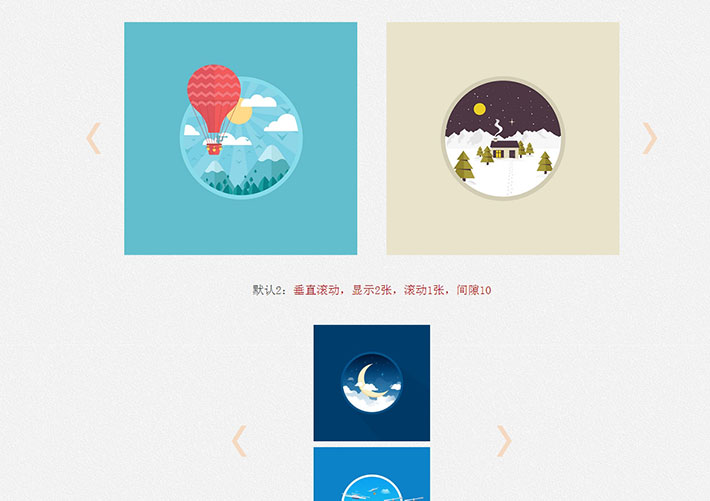Open the crescent moon image
Screen dimensions: 710x501
[371, 382]
